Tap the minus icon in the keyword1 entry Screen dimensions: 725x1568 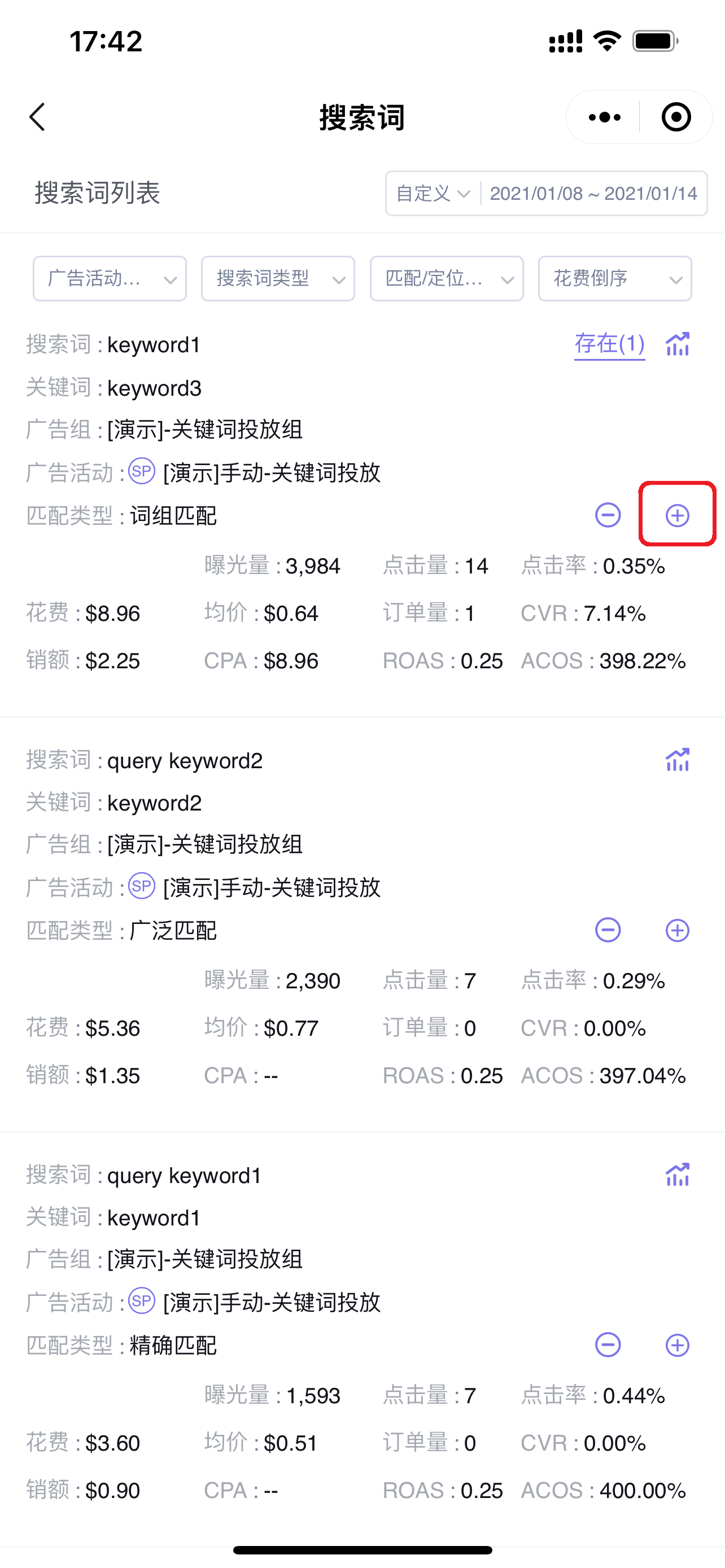click(608, 515)
